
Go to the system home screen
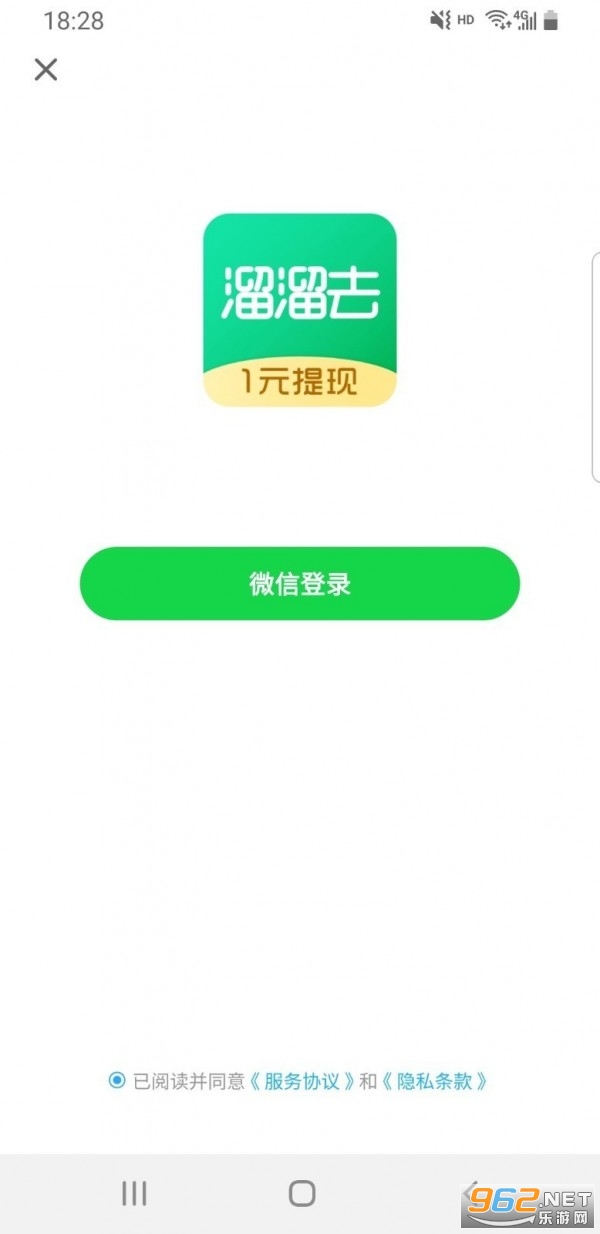click(x=301, y=1193)
